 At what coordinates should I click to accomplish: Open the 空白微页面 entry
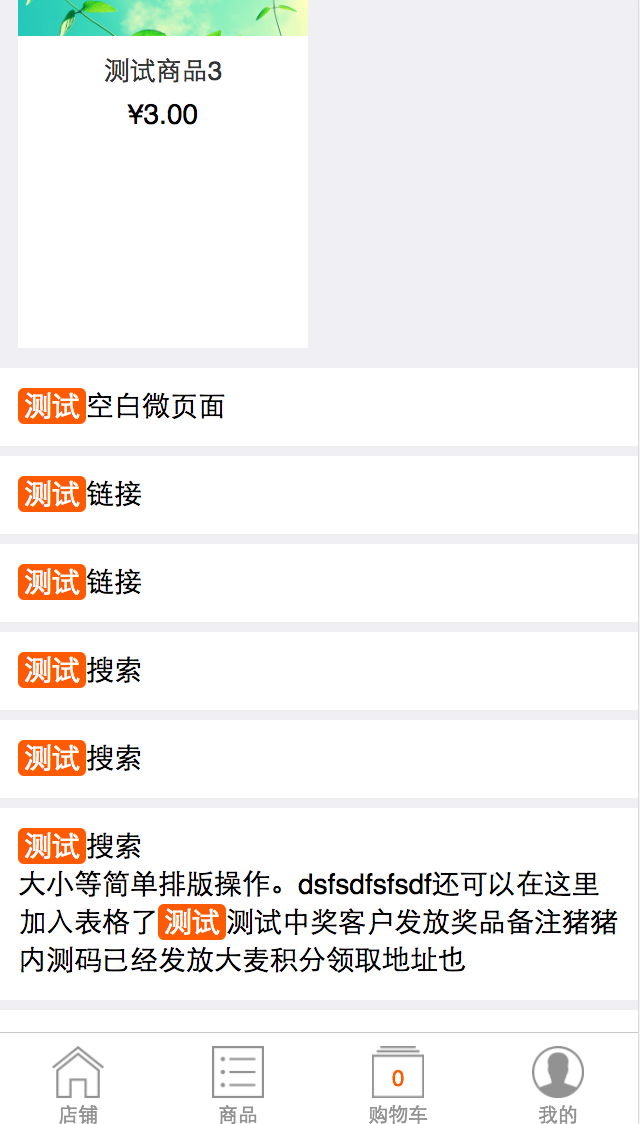pos(319,407)
